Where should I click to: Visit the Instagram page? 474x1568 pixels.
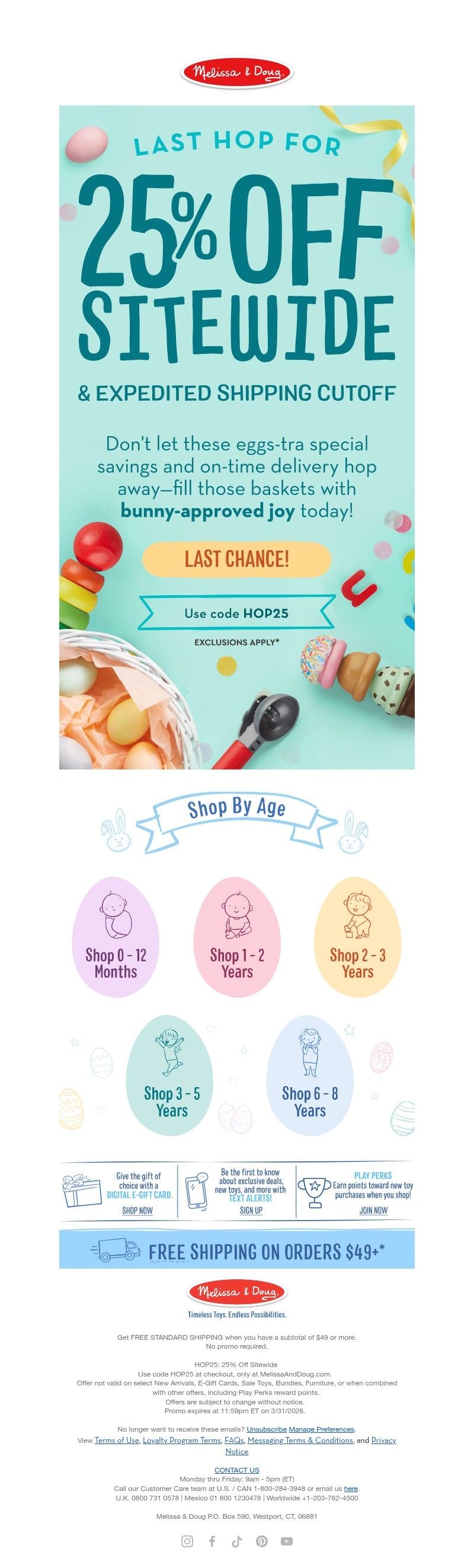(187, 1541)
